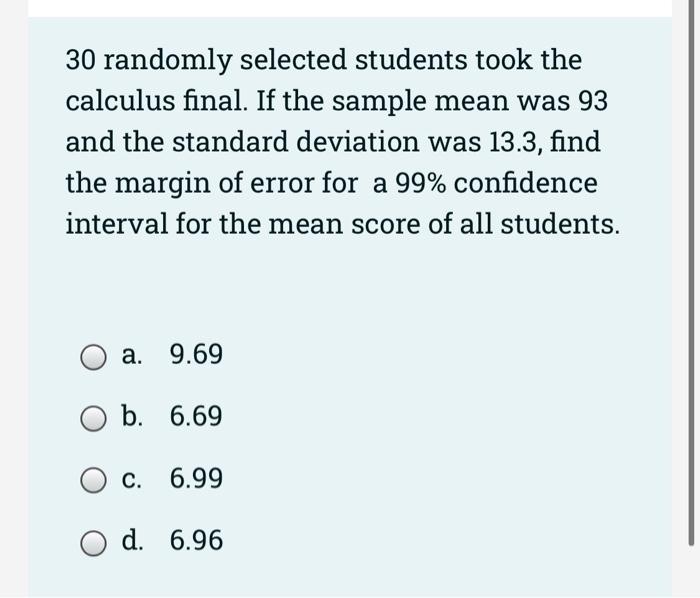Choose option b. 6.69

pos(93,418)
